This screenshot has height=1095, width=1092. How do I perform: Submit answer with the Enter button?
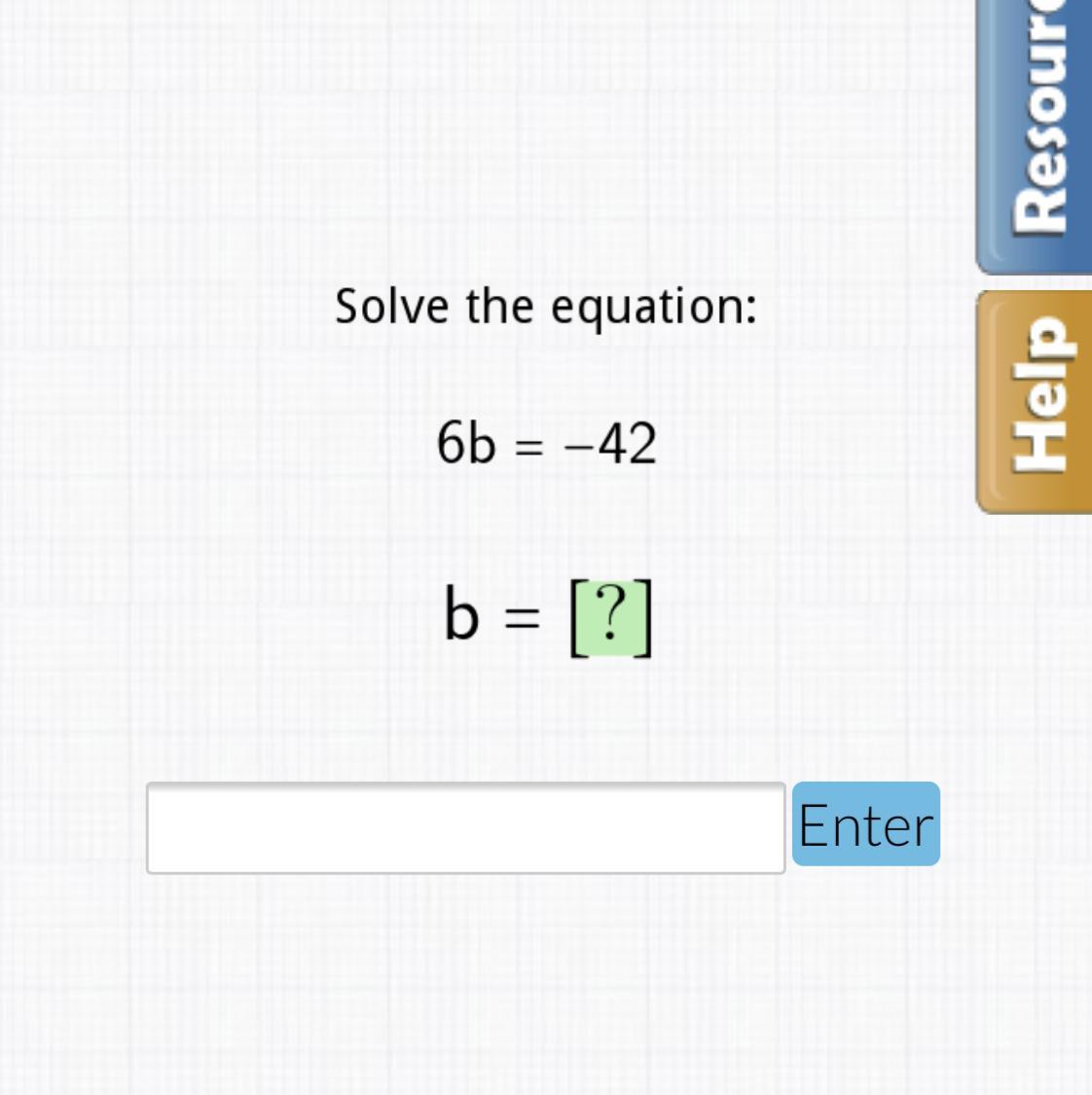(x=865, y=824)
